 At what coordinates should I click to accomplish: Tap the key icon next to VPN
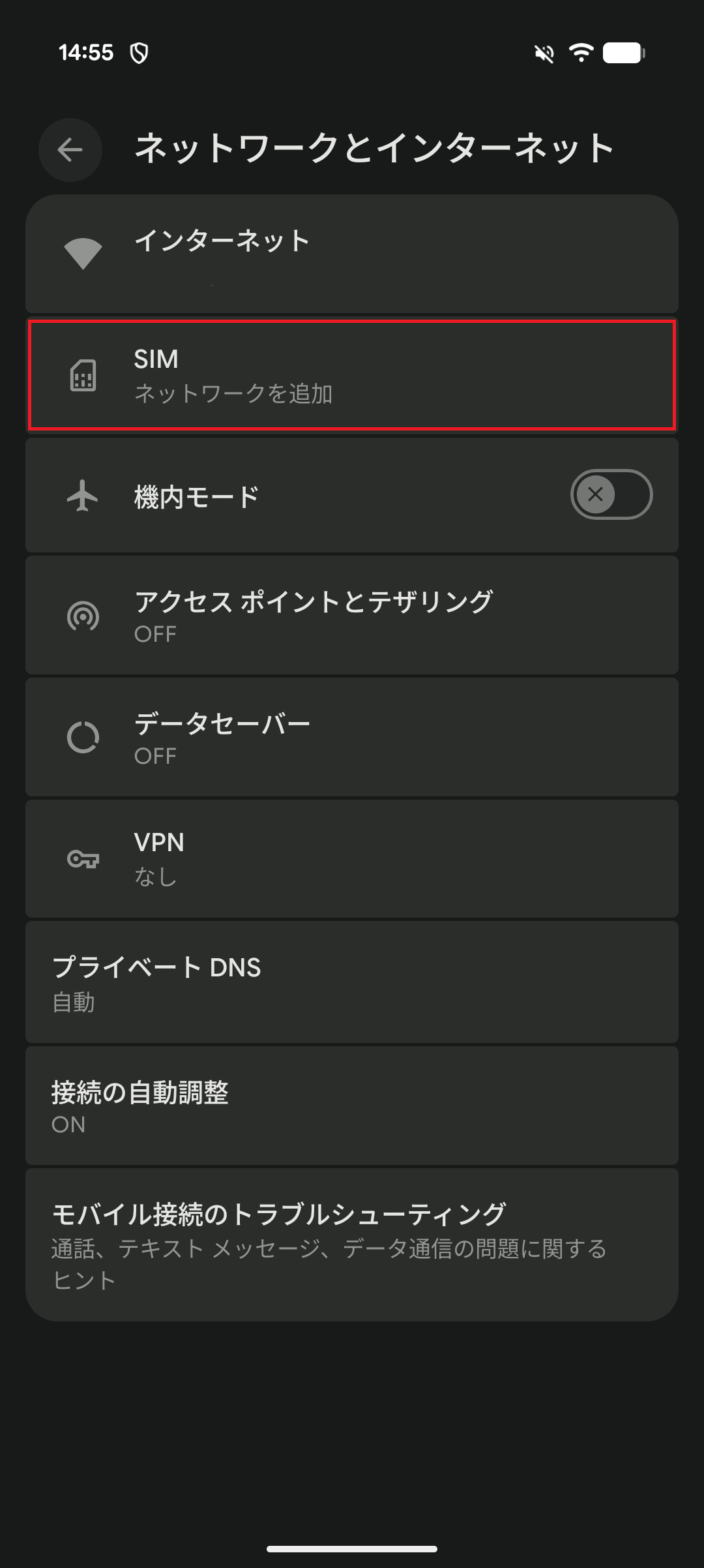[x=83, y=858]
